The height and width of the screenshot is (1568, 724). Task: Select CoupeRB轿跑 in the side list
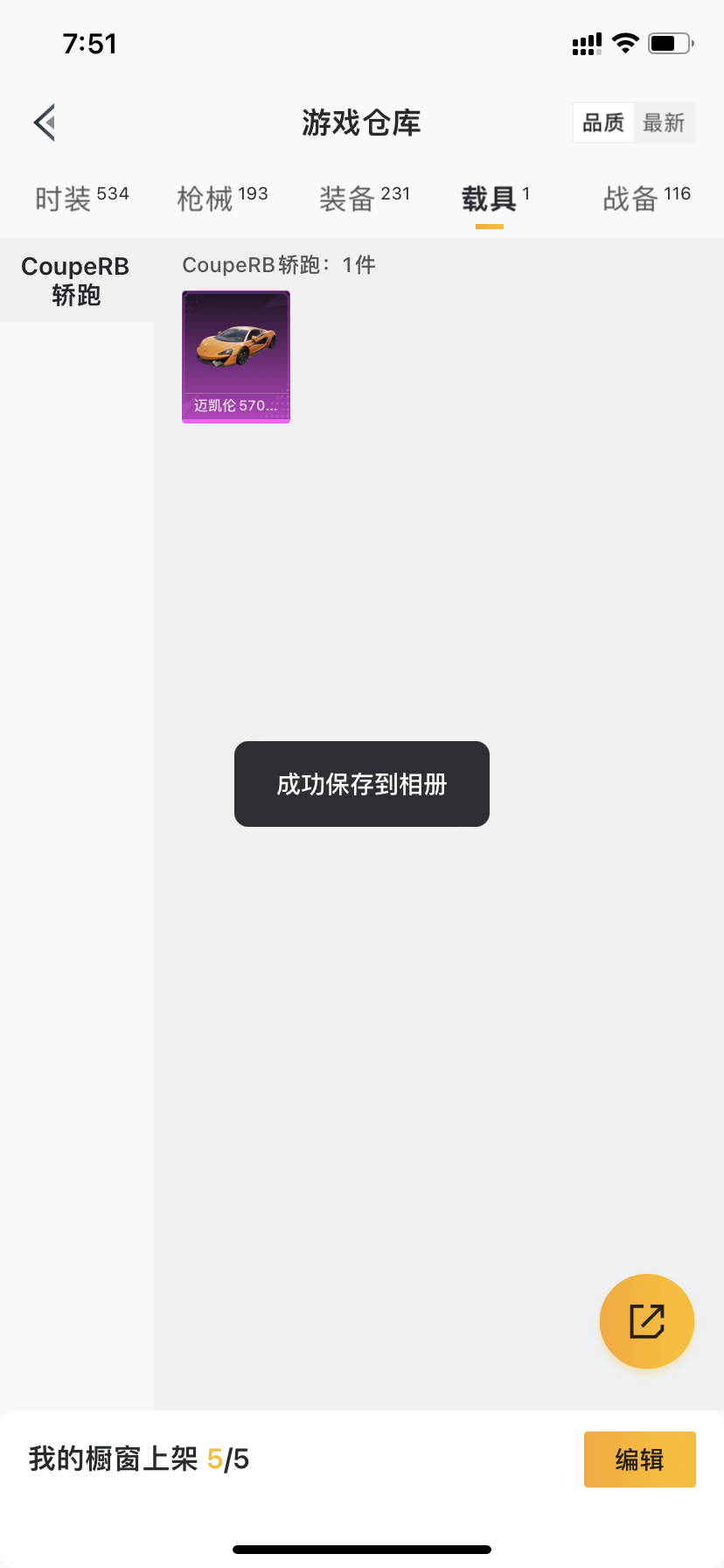(76, 280)
